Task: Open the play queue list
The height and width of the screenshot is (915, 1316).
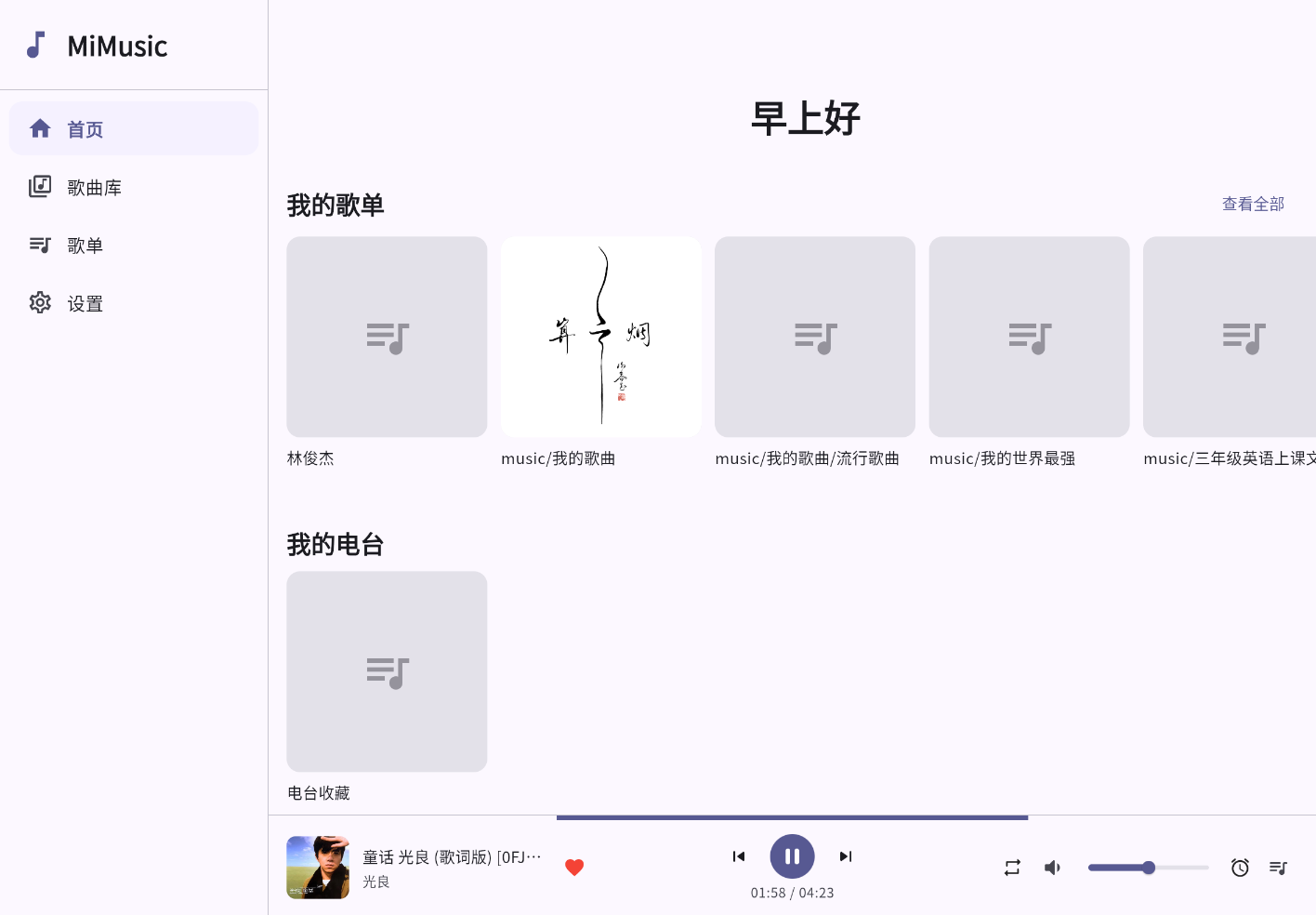Action: [x=1279, y=868]
